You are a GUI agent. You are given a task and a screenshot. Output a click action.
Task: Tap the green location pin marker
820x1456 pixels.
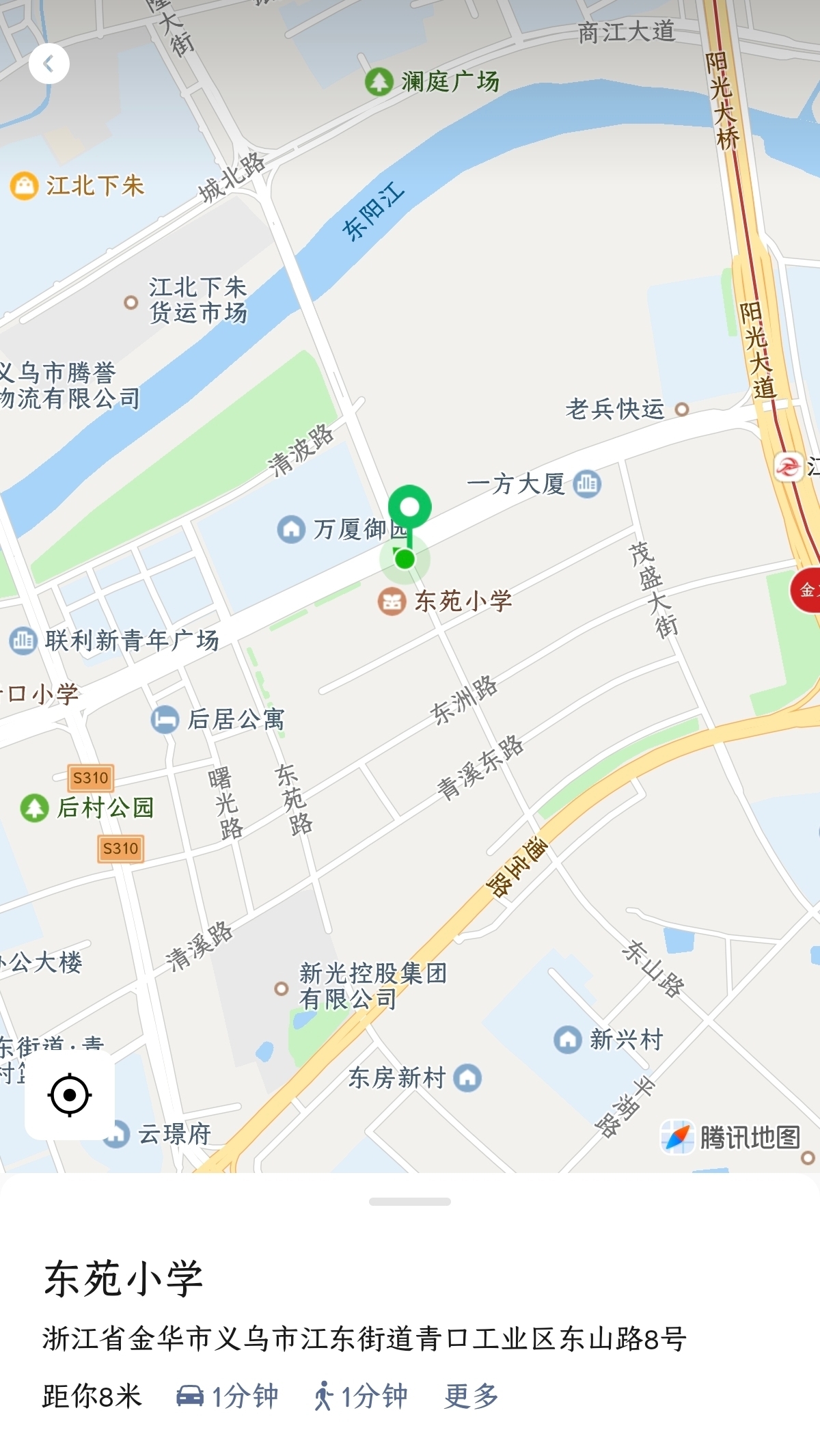(x=409, y=509)
